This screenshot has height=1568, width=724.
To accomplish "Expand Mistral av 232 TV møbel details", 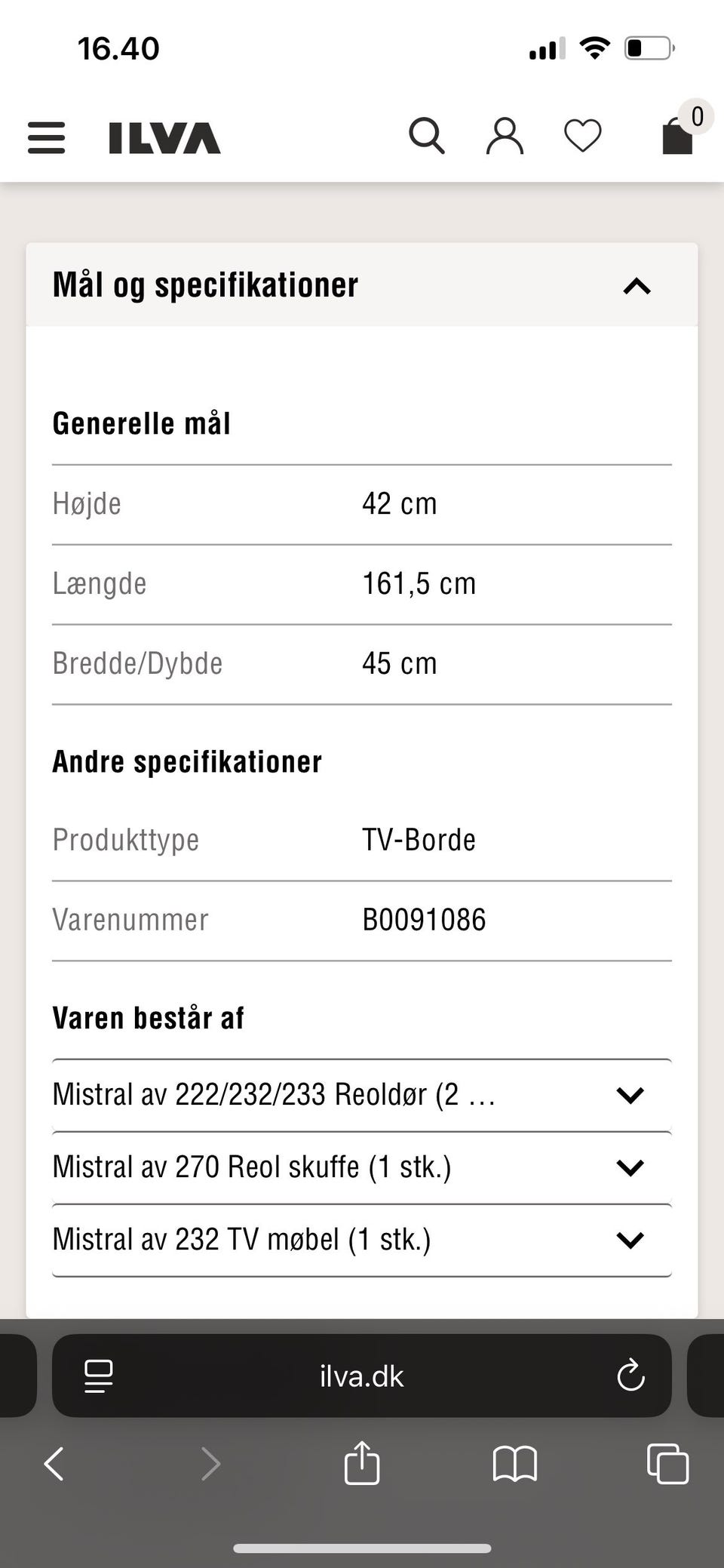I will (x=630, y=1239).
